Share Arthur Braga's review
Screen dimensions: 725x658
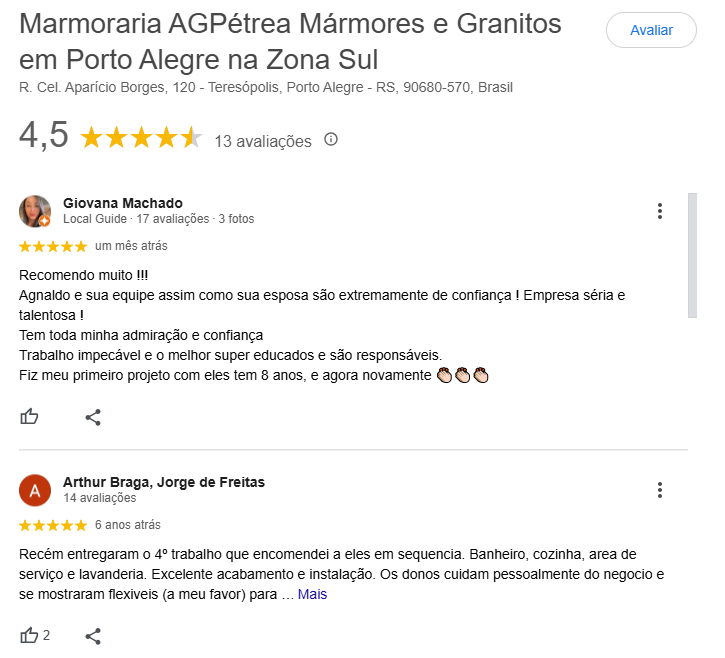coord(93,635)
